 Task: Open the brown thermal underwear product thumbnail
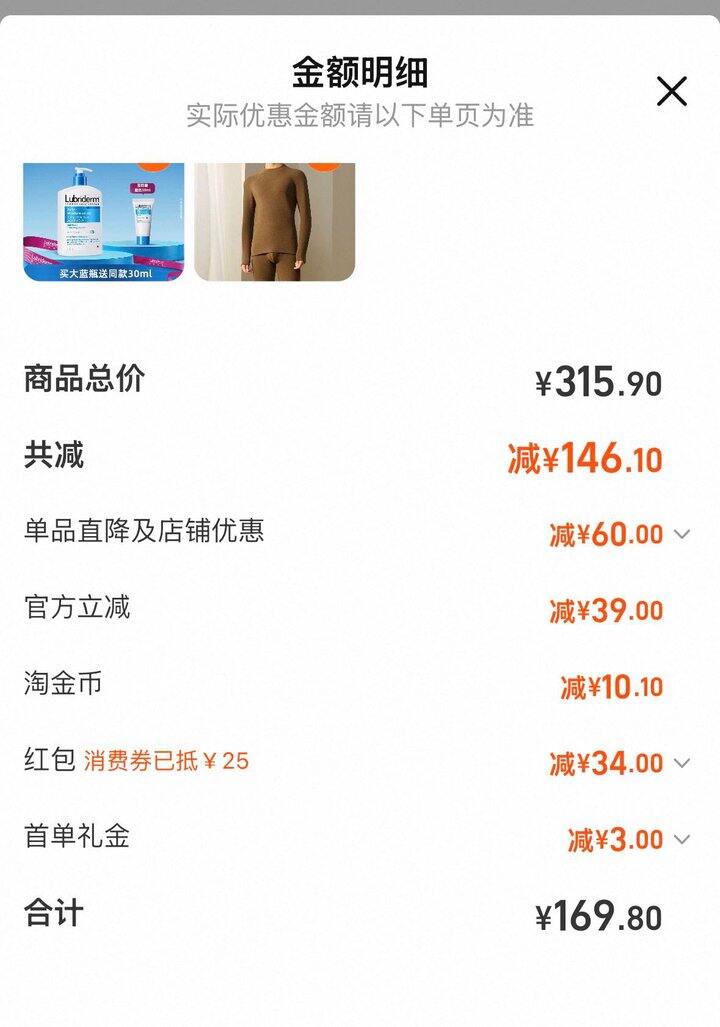pyautogui.click(x=275, y=221)
